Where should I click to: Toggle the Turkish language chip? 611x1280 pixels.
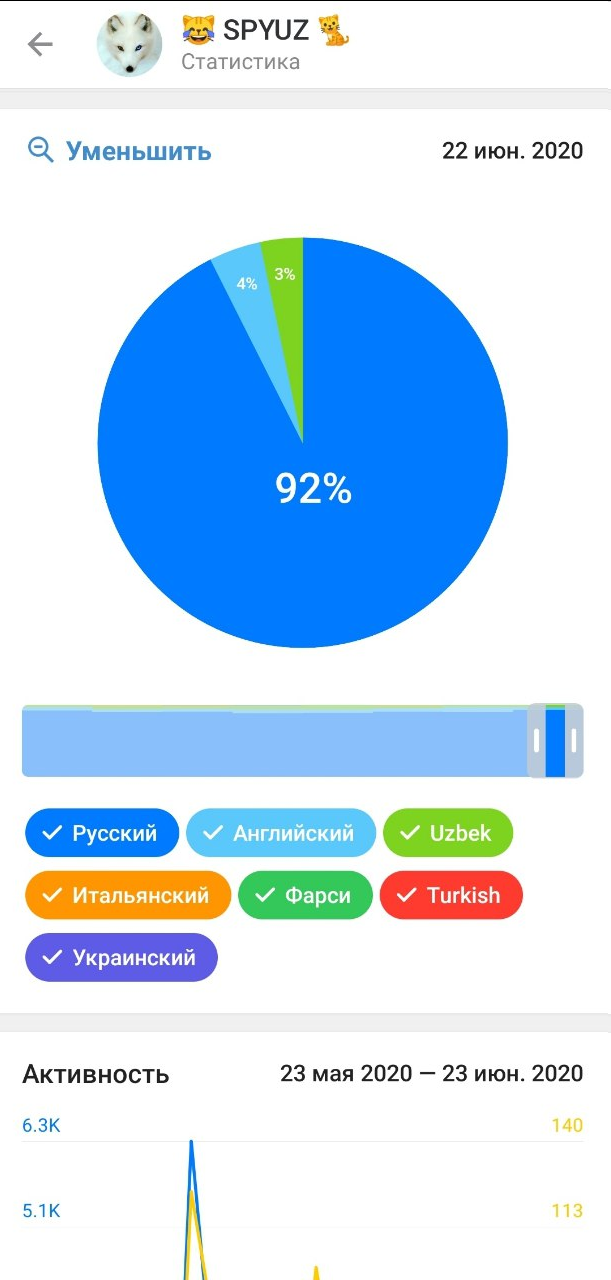click(451, 895)
